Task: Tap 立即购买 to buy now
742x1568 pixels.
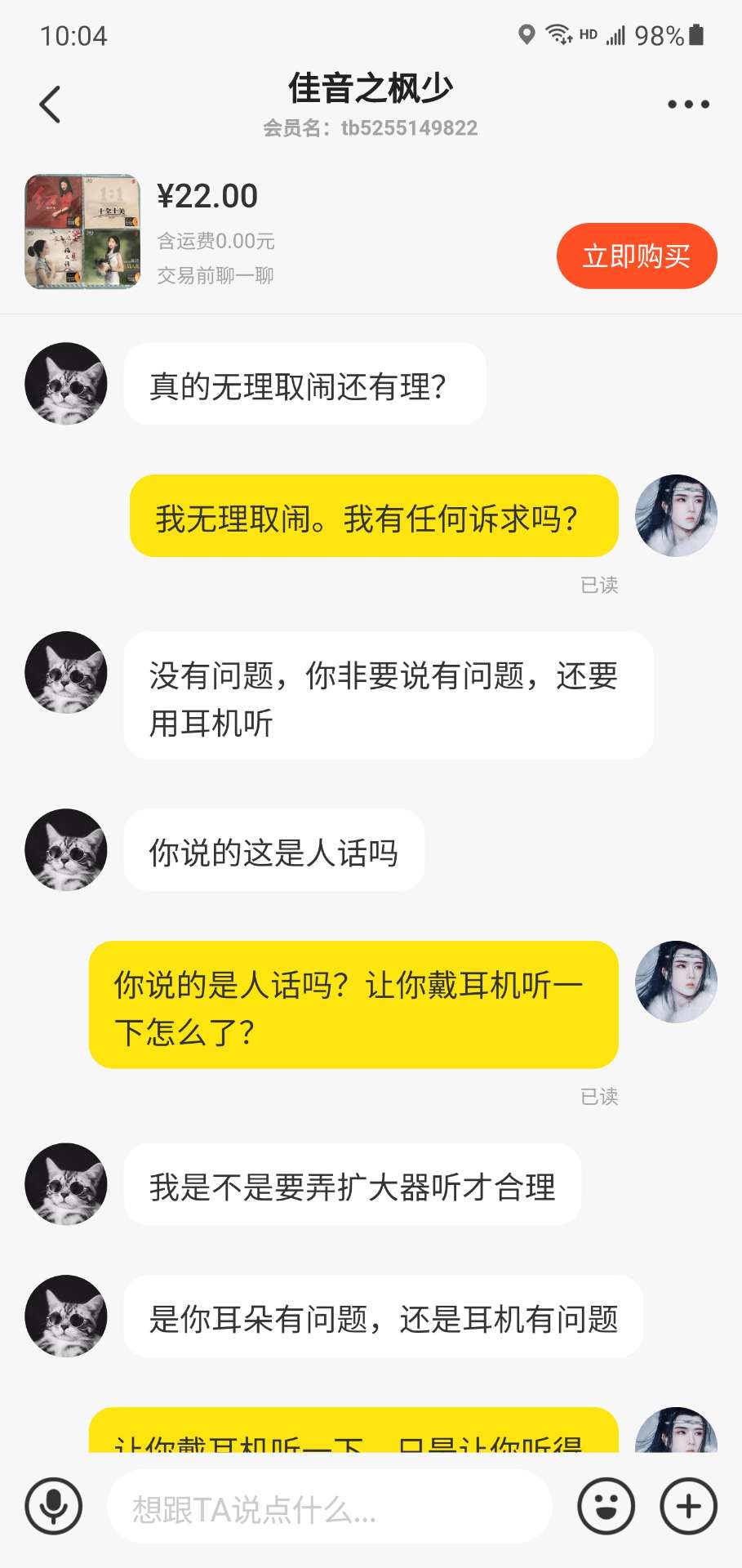Action: (636, 256)
